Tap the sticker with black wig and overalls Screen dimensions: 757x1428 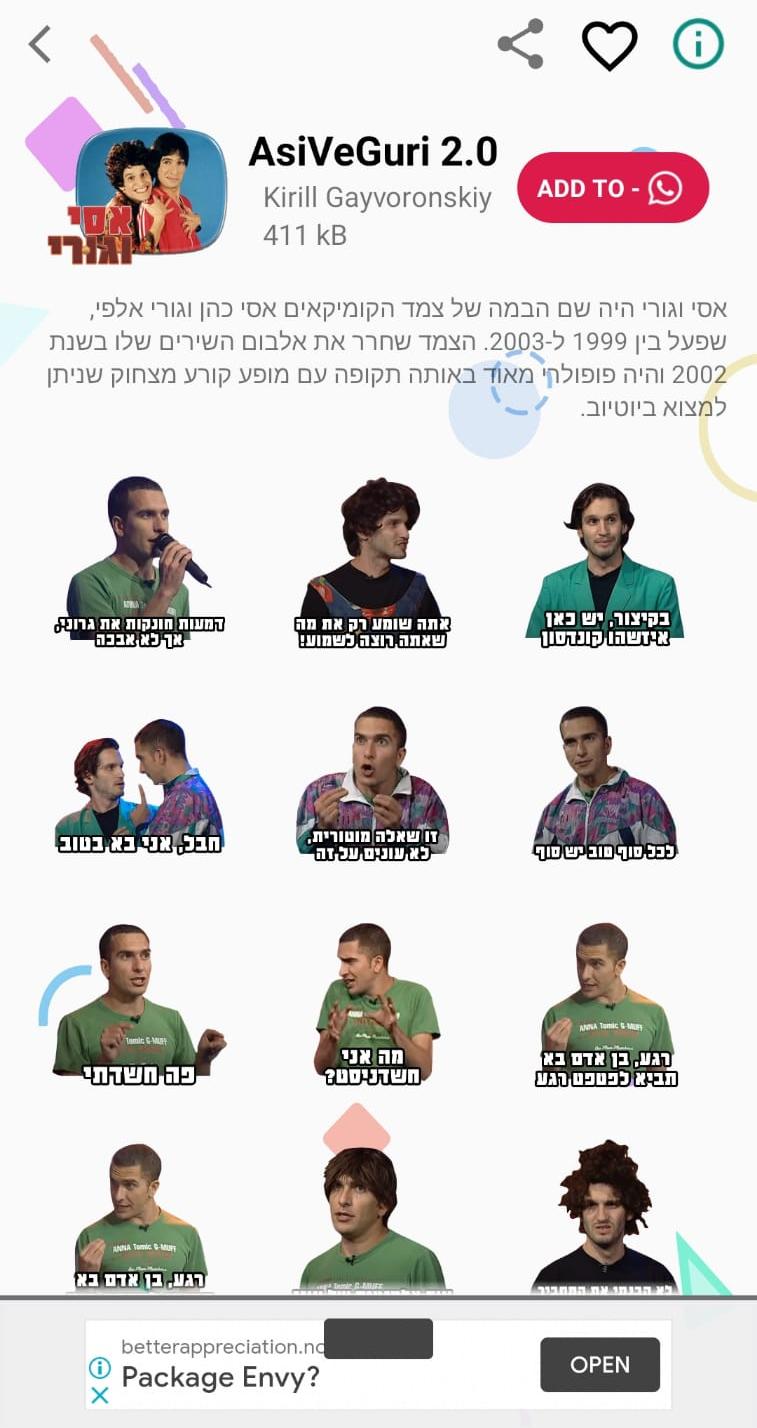[x=372, y=563]
